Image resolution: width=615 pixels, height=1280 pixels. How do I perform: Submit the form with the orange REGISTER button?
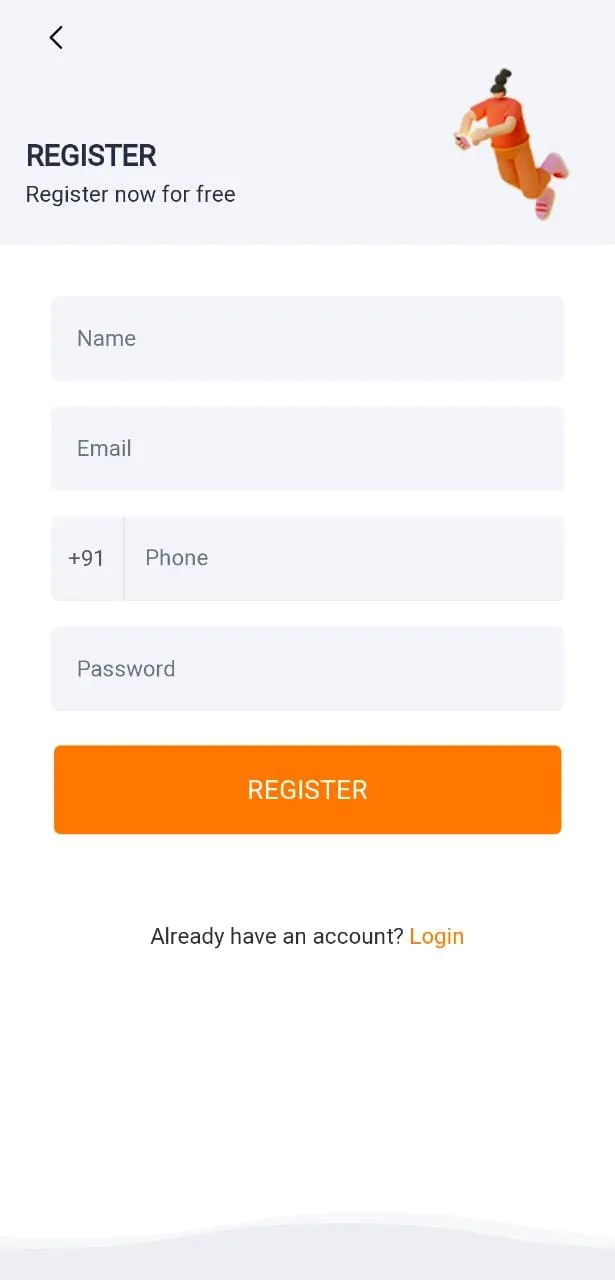tap(307, 789)
